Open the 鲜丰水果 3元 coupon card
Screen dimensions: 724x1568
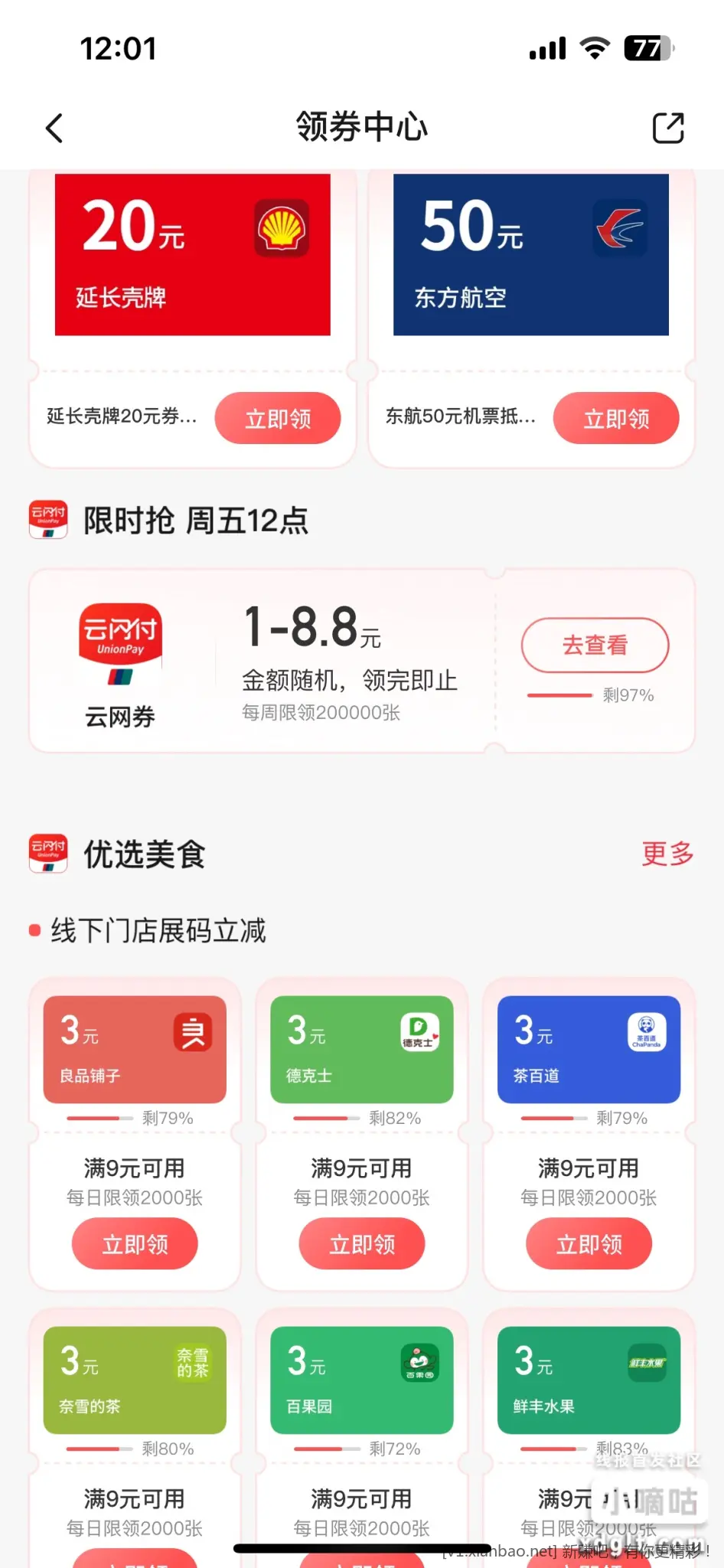pyautogui.click(x=589, y=1380)
